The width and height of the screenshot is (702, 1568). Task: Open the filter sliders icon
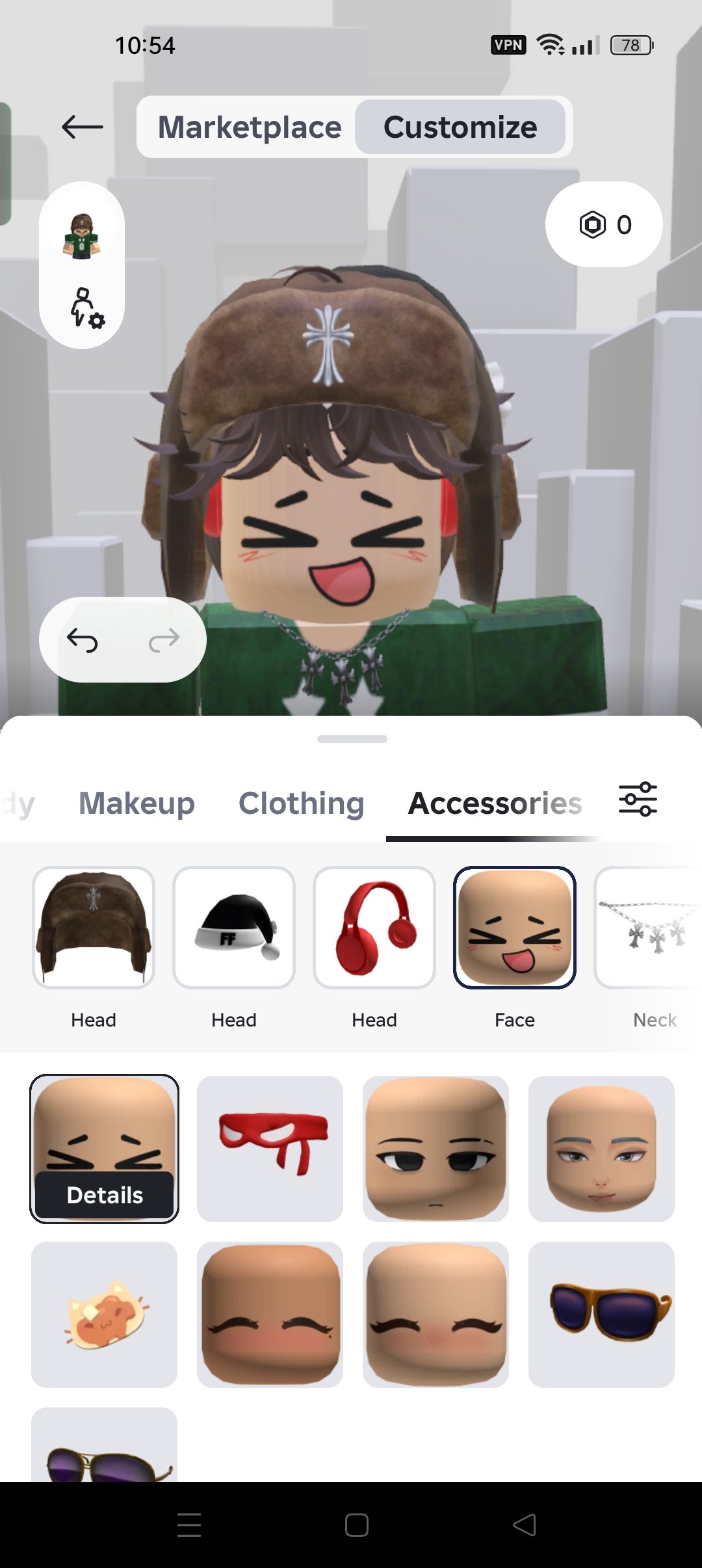coord(638,800)
